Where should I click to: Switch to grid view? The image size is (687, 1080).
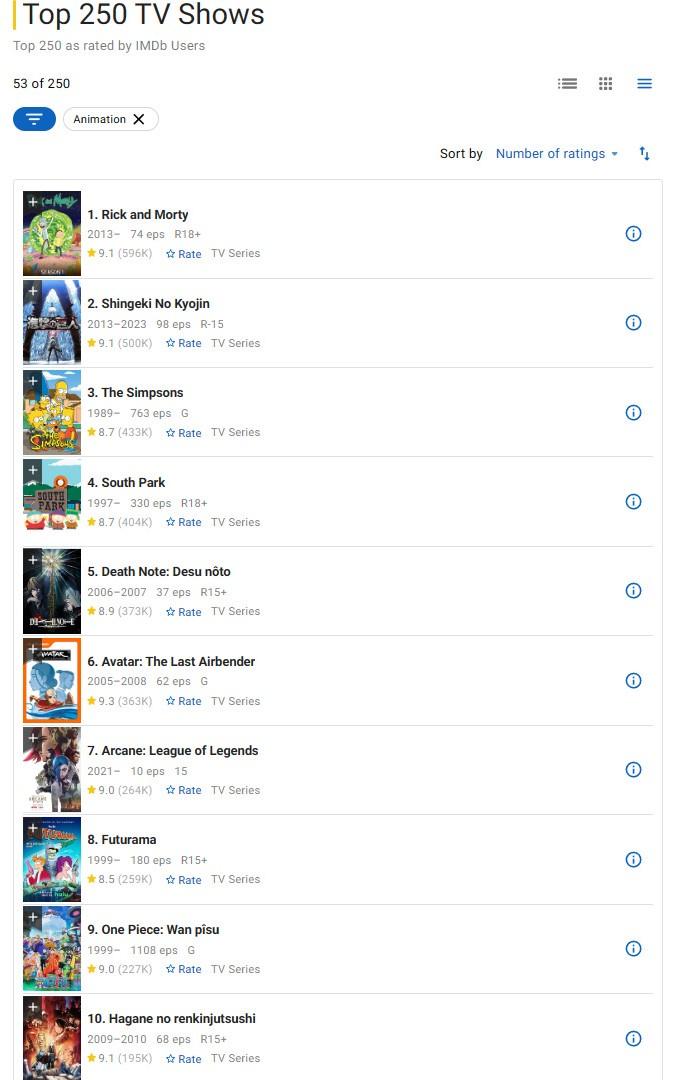tap(605, 84)
